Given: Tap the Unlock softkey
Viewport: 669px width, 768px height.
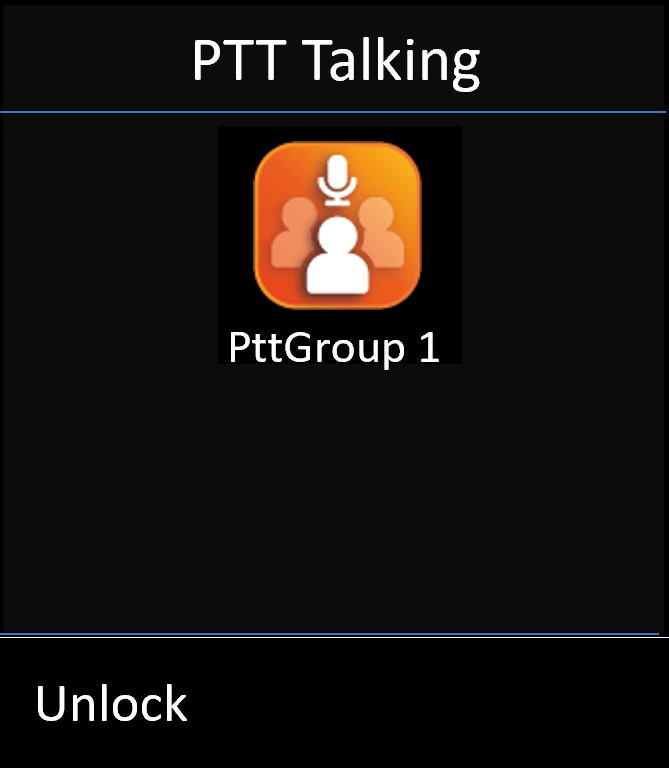Looking at the screenshot, I should (x=111, y=704).
